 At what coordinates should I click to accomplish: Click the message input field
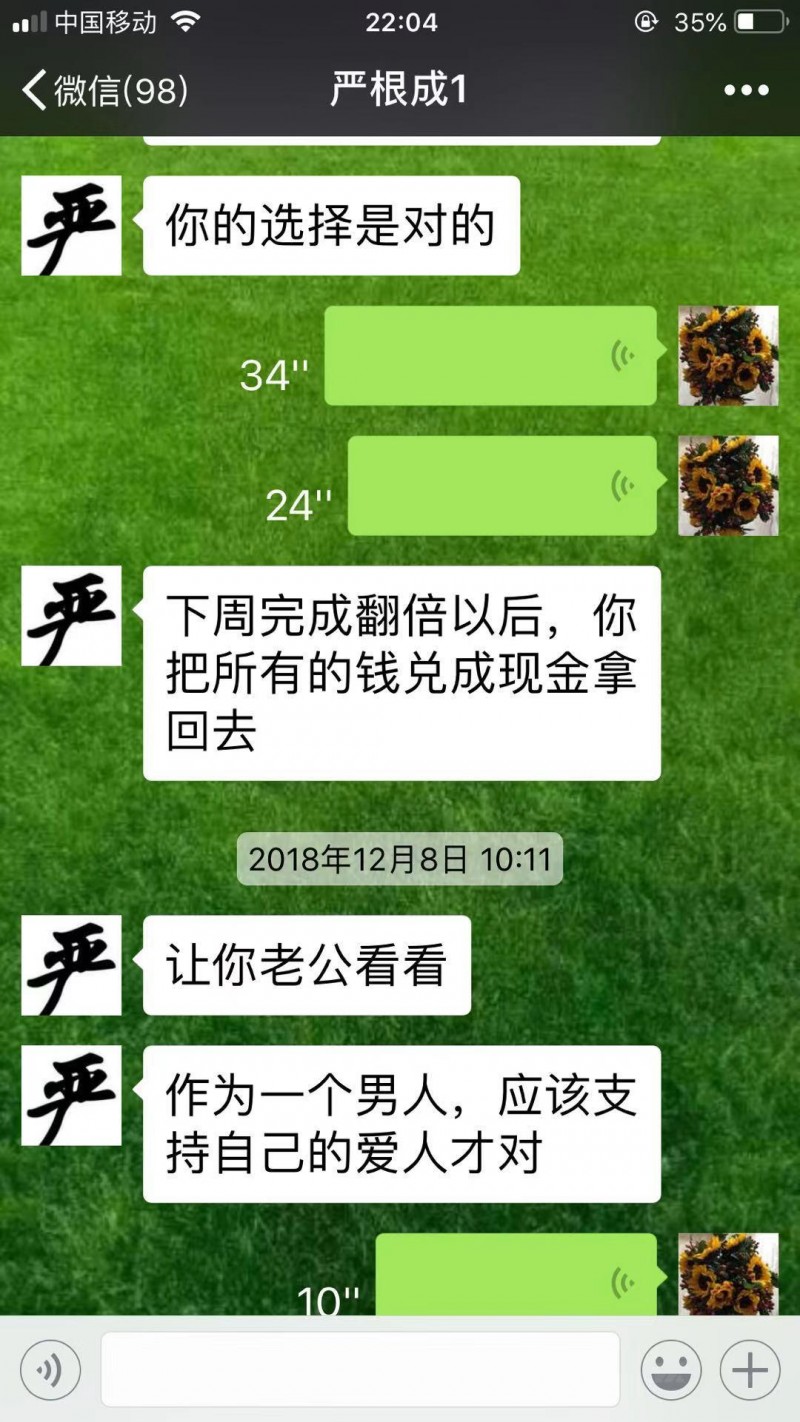pos(360,1368)
